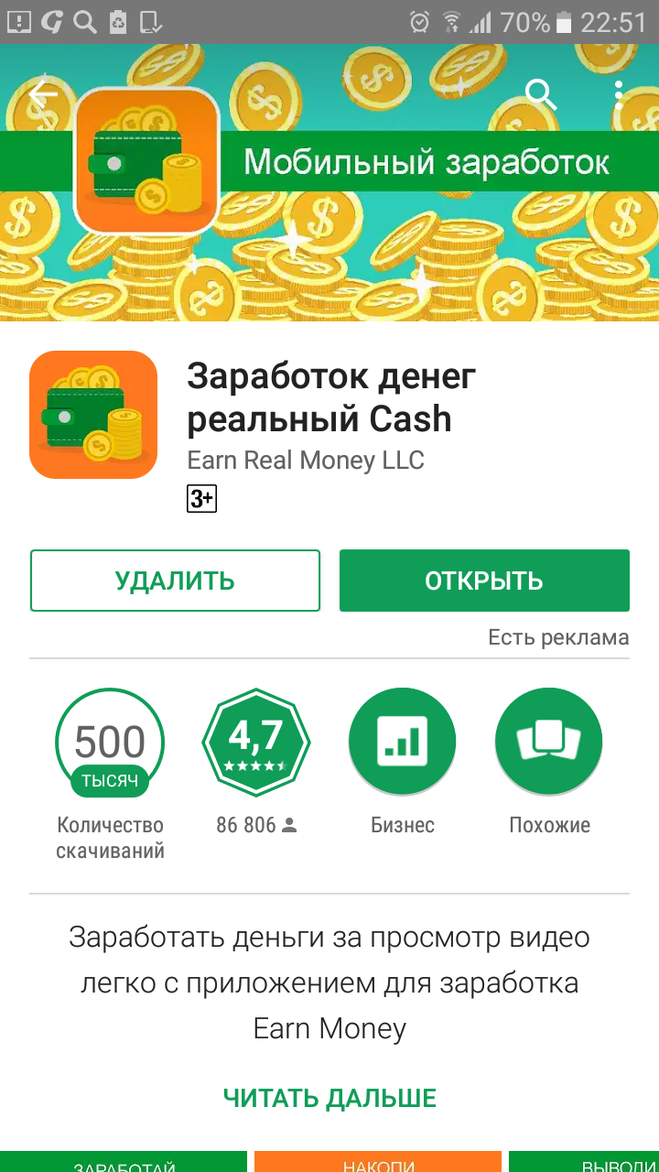Open the search magnifier icon
Screen dimensions: 659x1172
pos(540,95)
